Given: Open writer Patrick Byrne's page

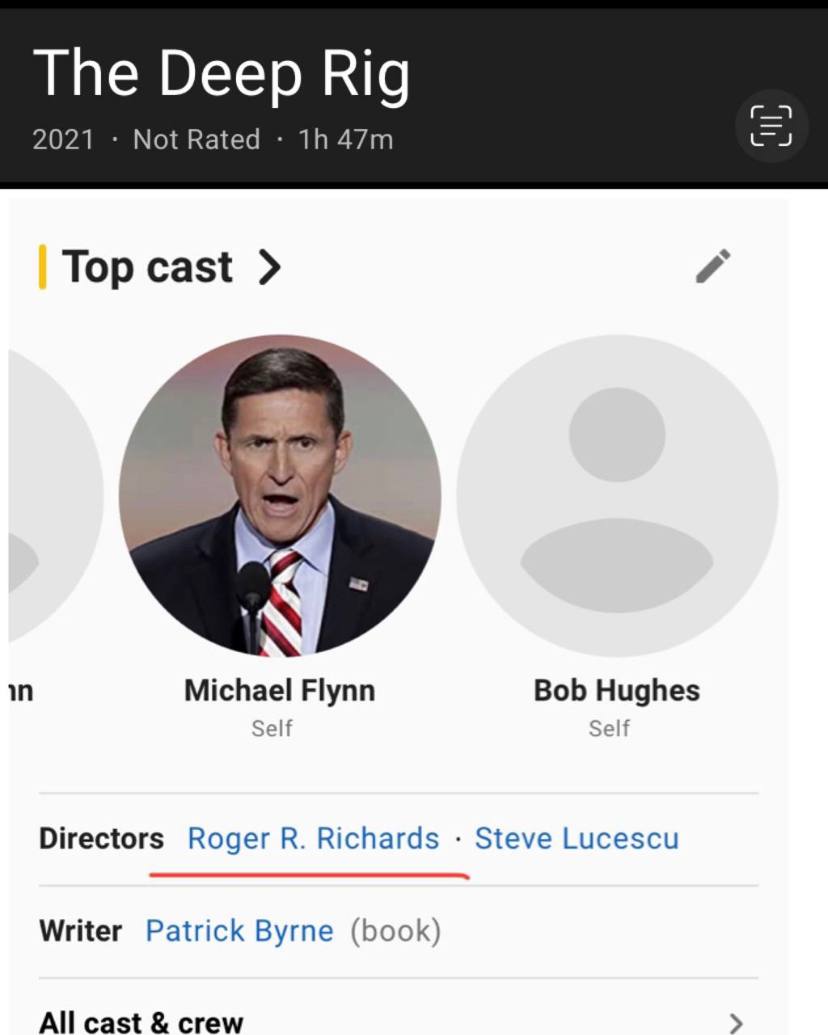Looking at the screenshot, I should click(239, 931).
